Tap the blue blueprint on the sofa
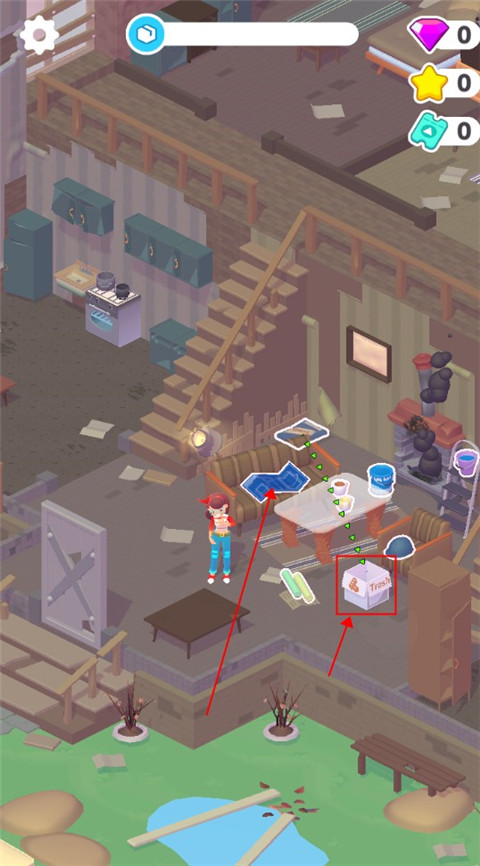This screenshot has width=480, height=866. click(x=275, y=480)
